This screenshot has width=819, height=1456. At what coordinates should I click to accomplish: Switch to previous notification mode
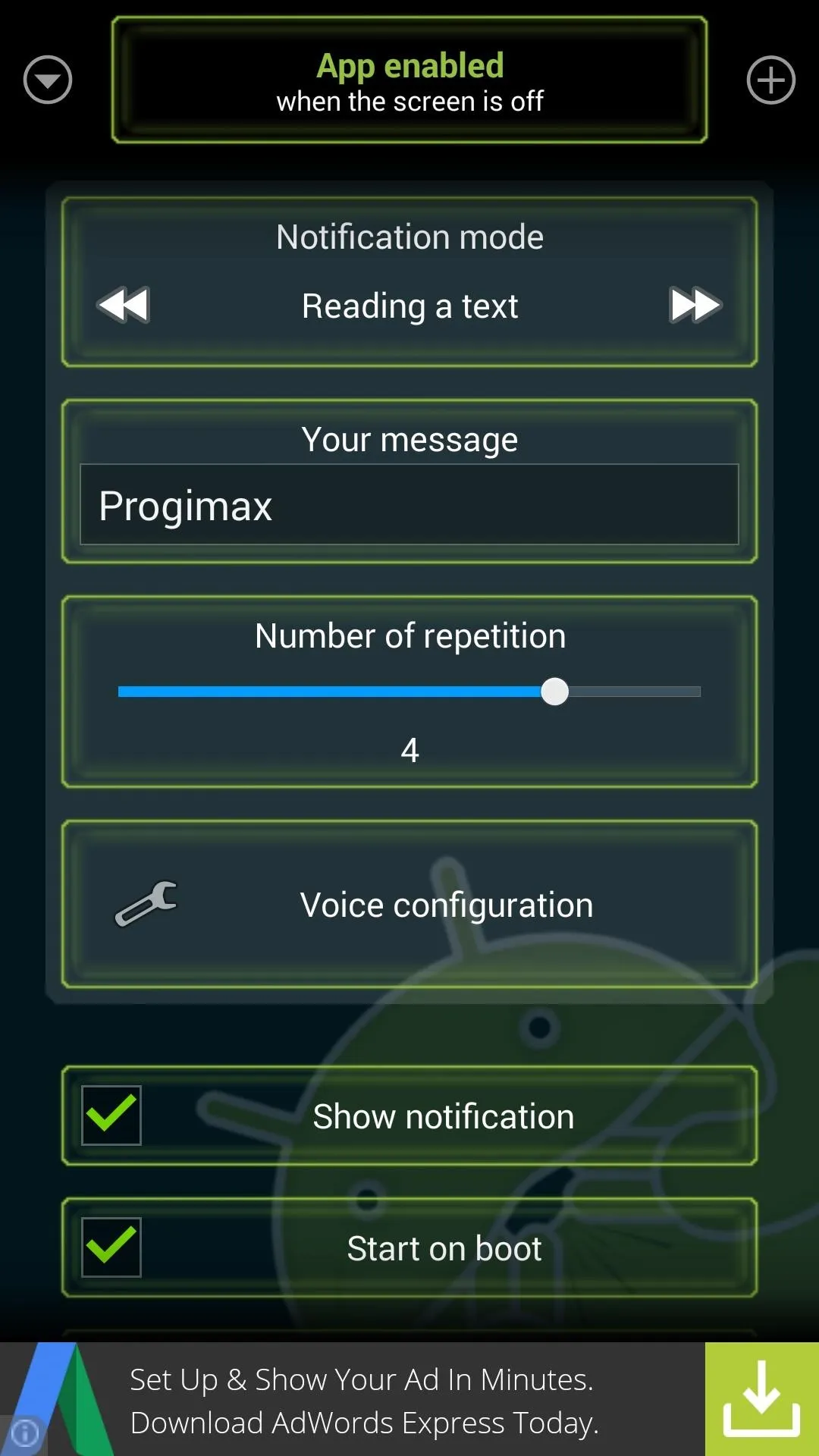124,305
